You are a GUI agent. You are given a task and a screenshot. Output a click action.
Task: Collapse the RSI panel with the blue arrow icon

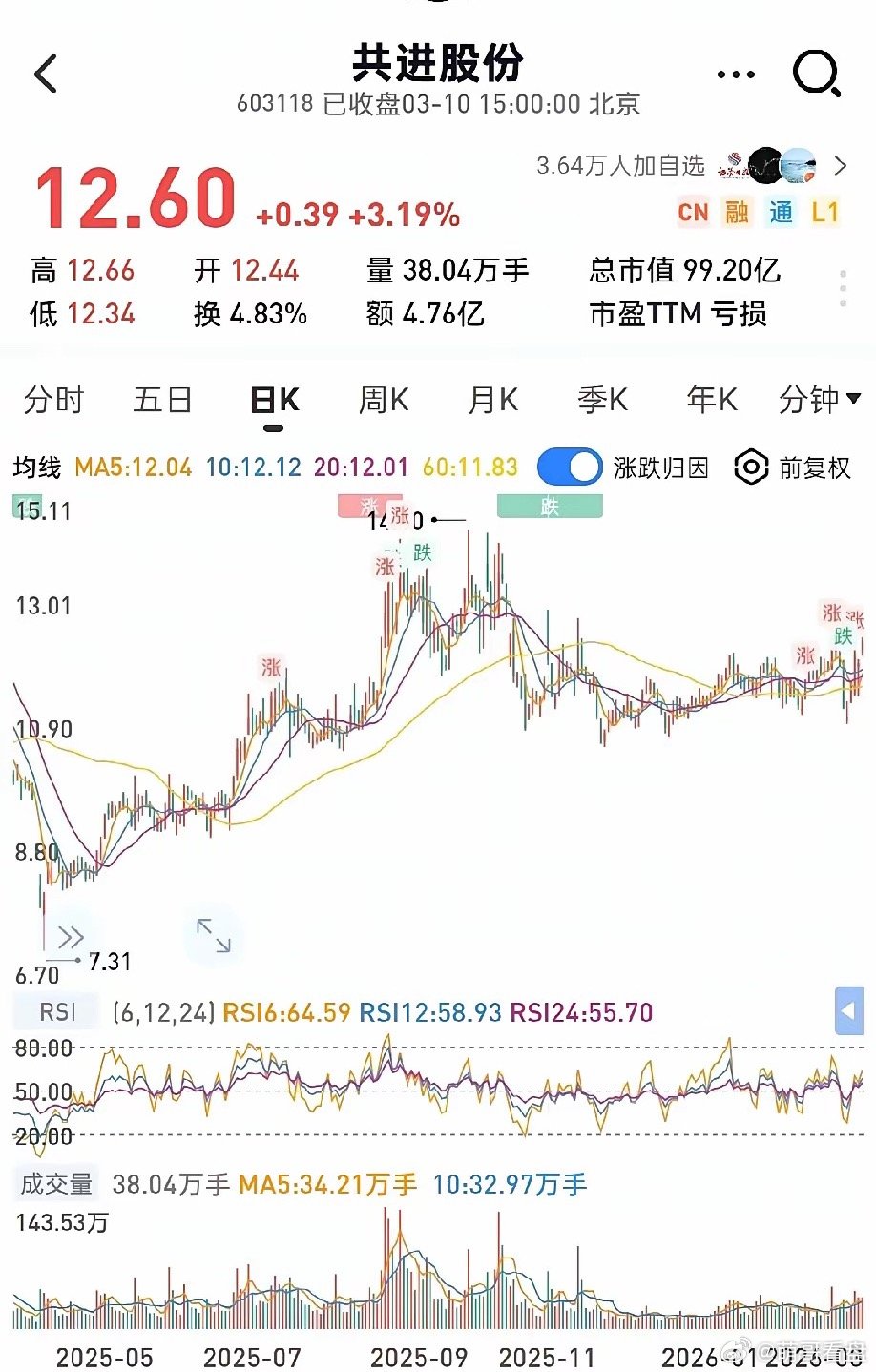point(848,1010)
